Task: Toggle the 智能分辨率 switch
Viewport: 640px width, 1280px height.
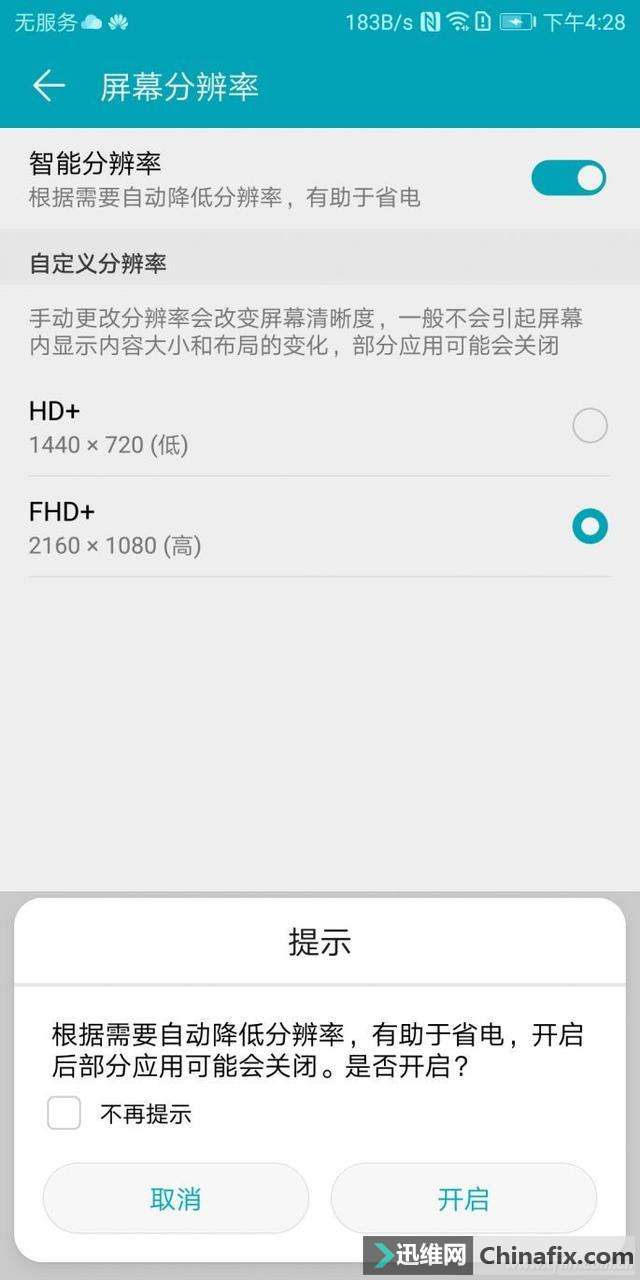Action: [568, 178]
